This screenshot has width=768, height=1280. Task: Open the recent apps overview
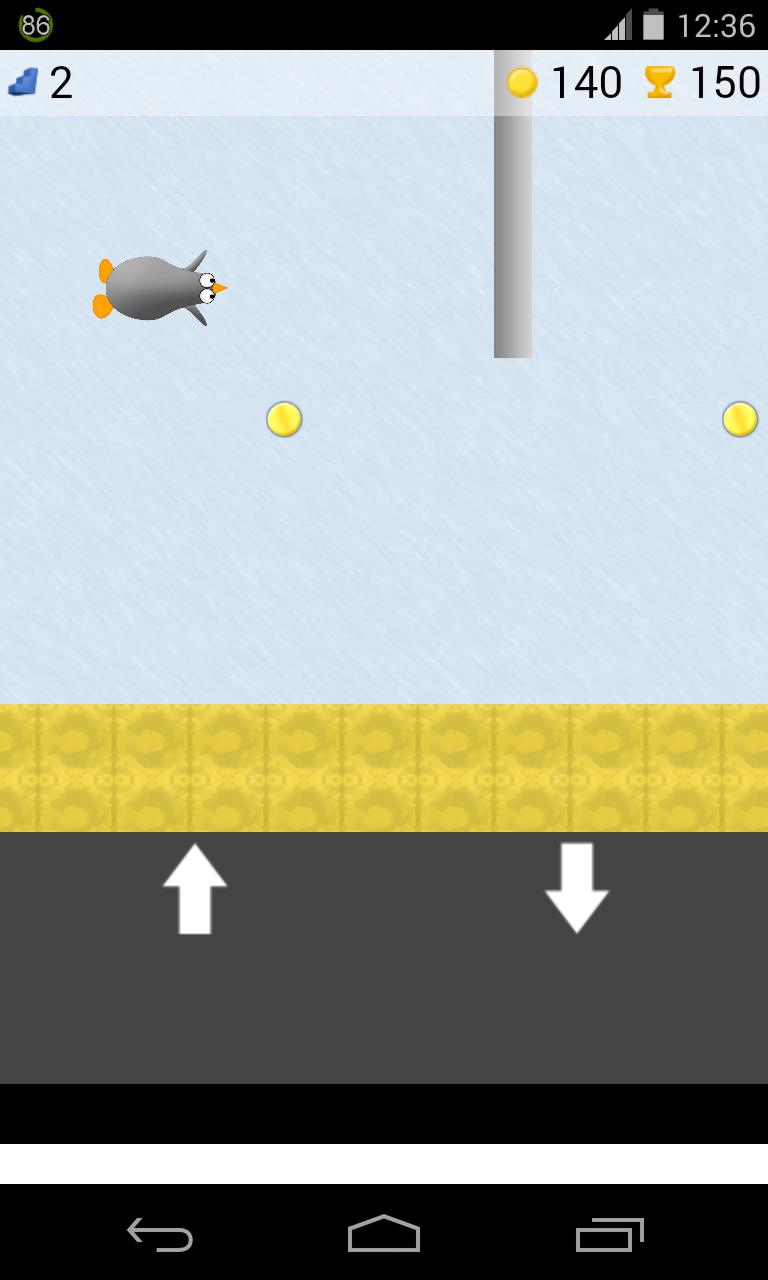coord(609,1235)
